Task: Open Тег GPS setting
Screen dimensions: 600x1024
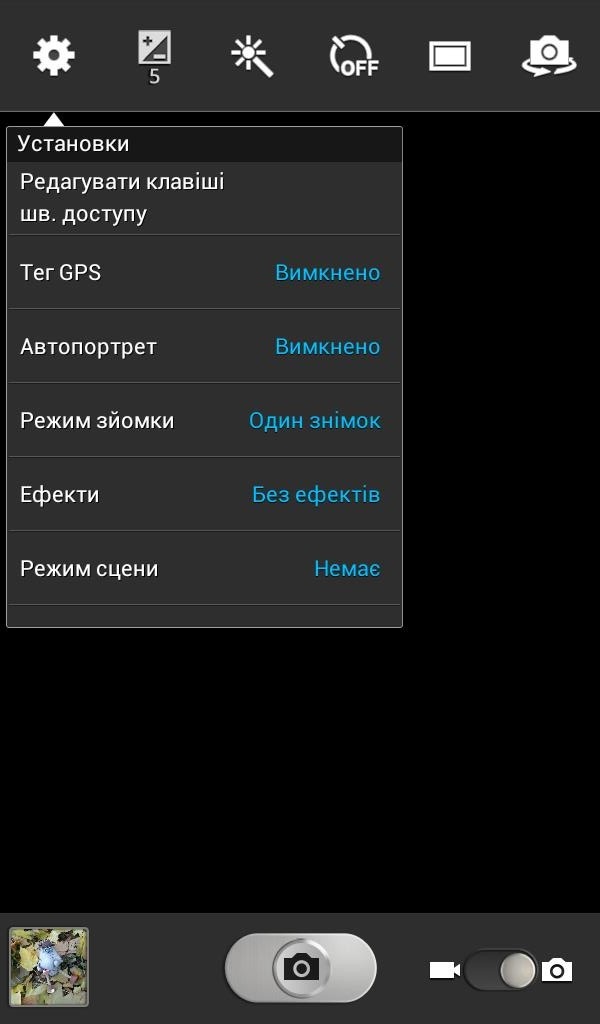Action: 204,272
